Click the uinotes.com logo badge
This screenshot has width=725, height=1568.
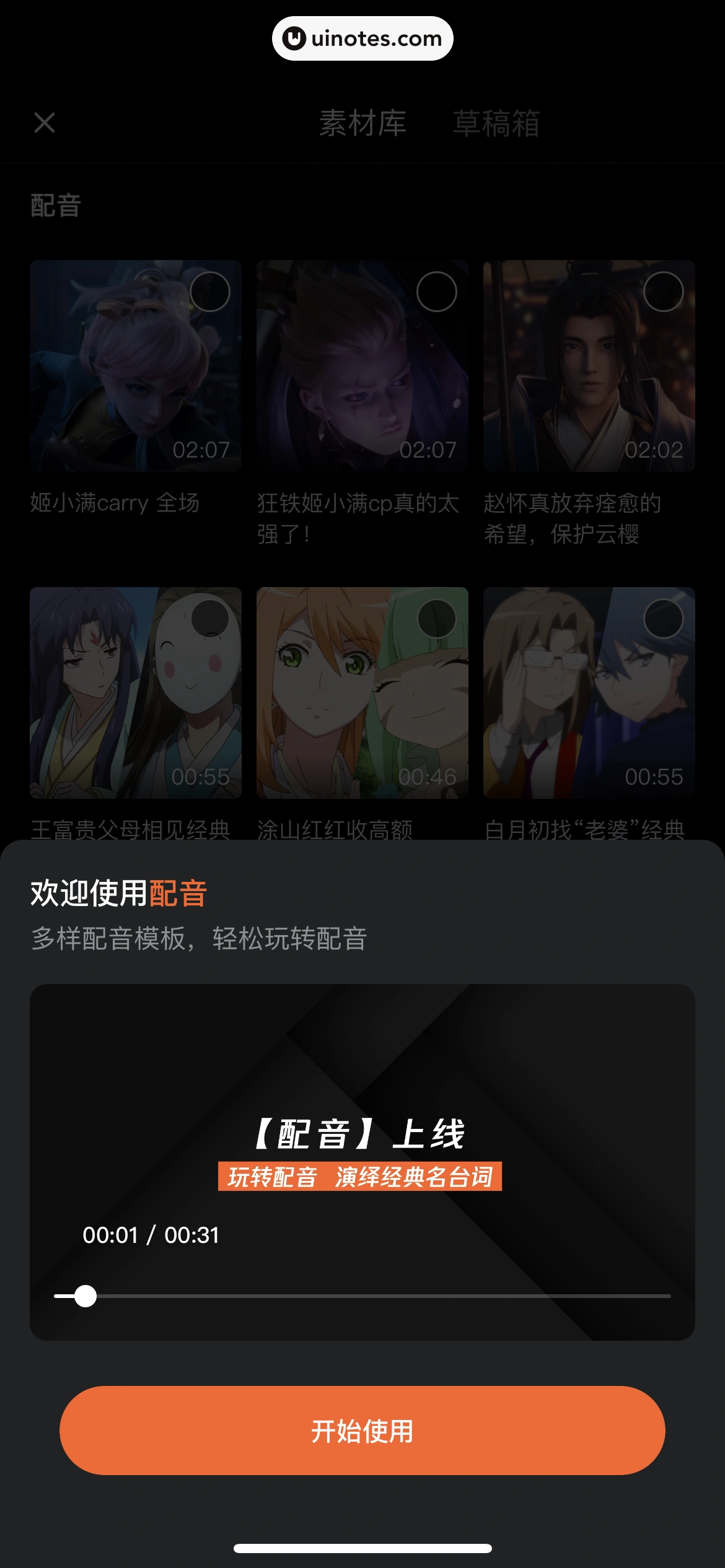(x=362, y=38)
